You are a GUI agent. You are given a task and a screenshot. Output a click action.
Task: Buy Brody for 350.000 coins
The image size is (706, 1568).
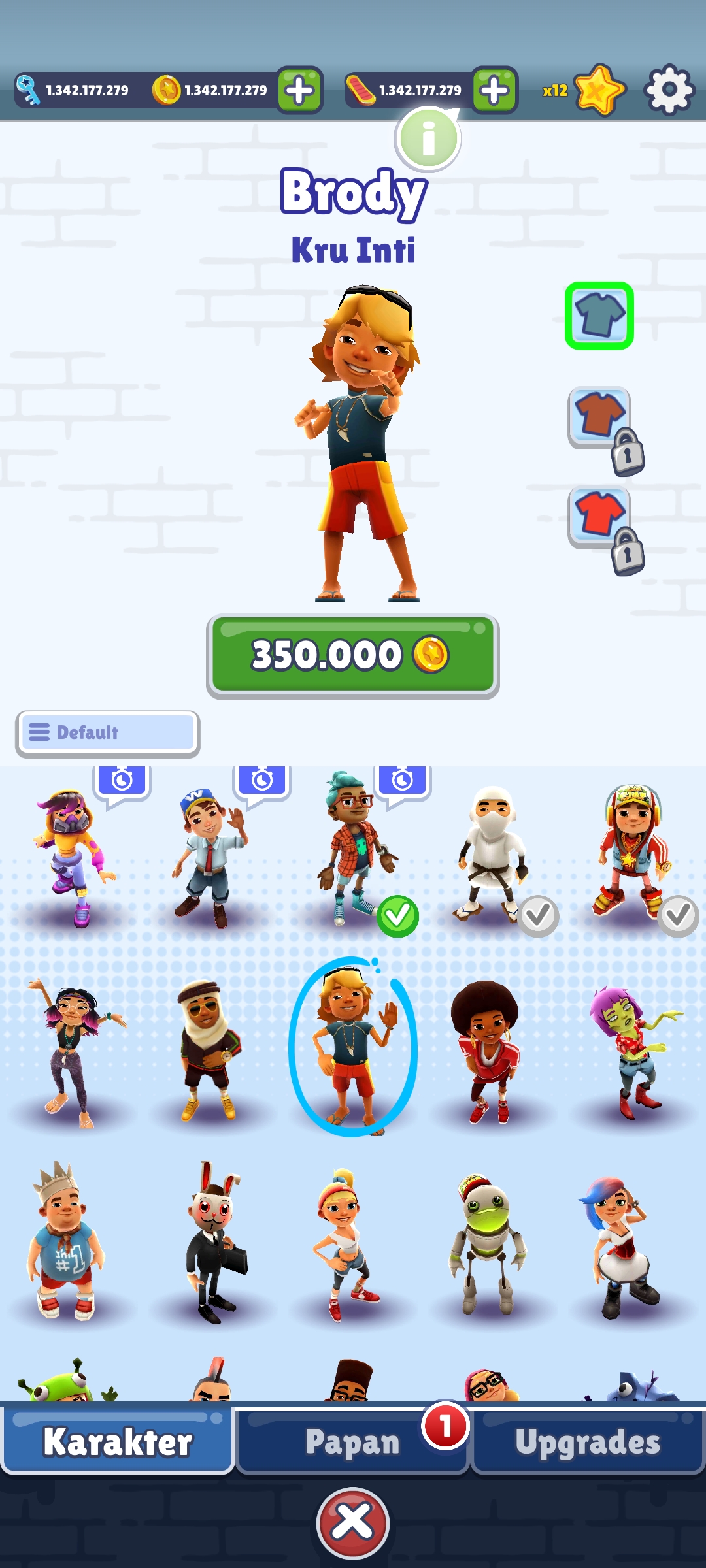pyautogui.click(x=353, y=656)
